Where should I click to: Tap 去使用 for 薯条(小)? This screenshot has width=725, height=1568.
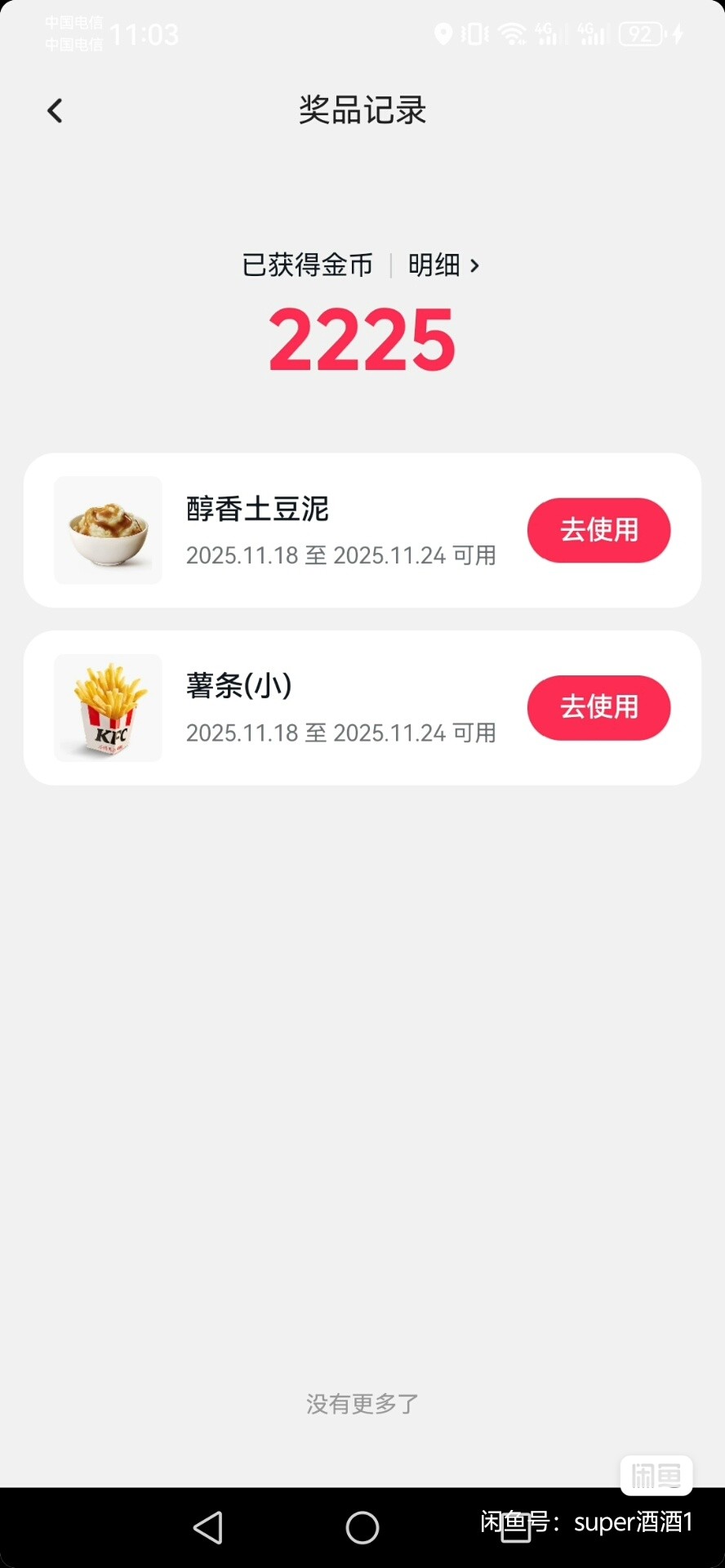coord(598,707)
